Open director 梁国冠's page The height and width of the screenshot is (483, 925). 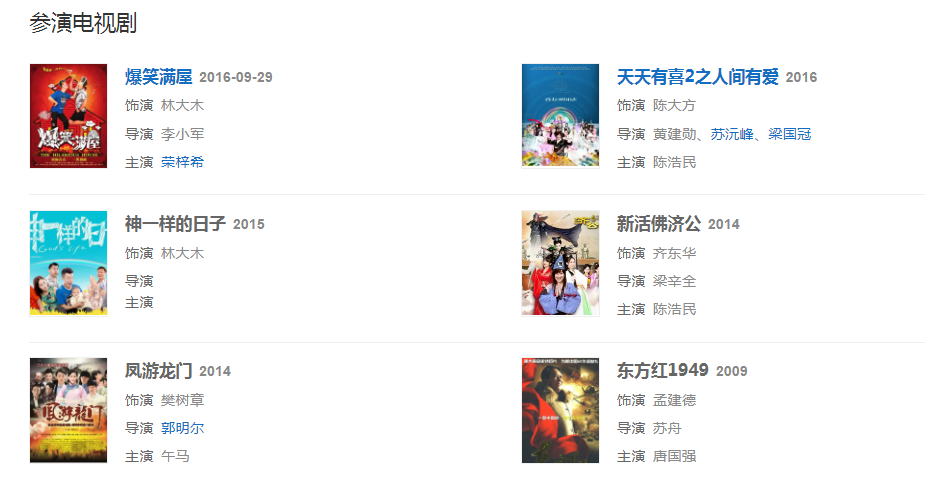click(790, 134)
